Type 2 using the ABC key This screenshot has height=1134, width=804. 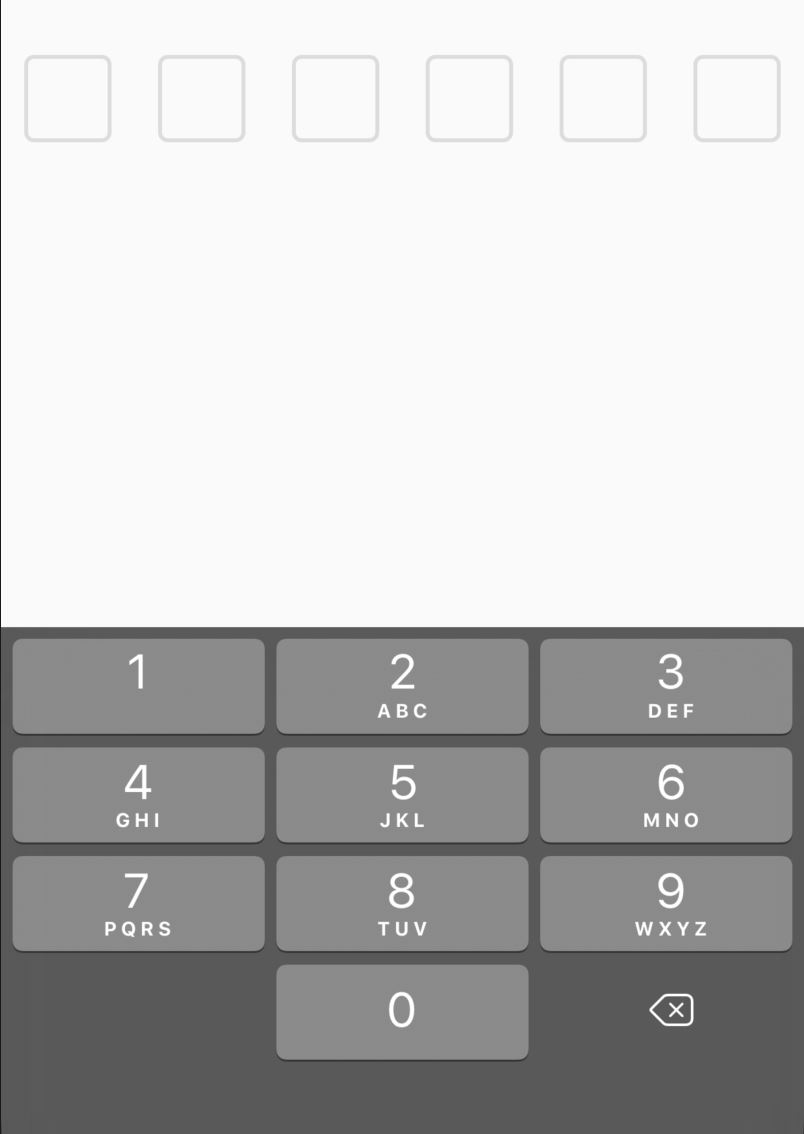point(402,686)
